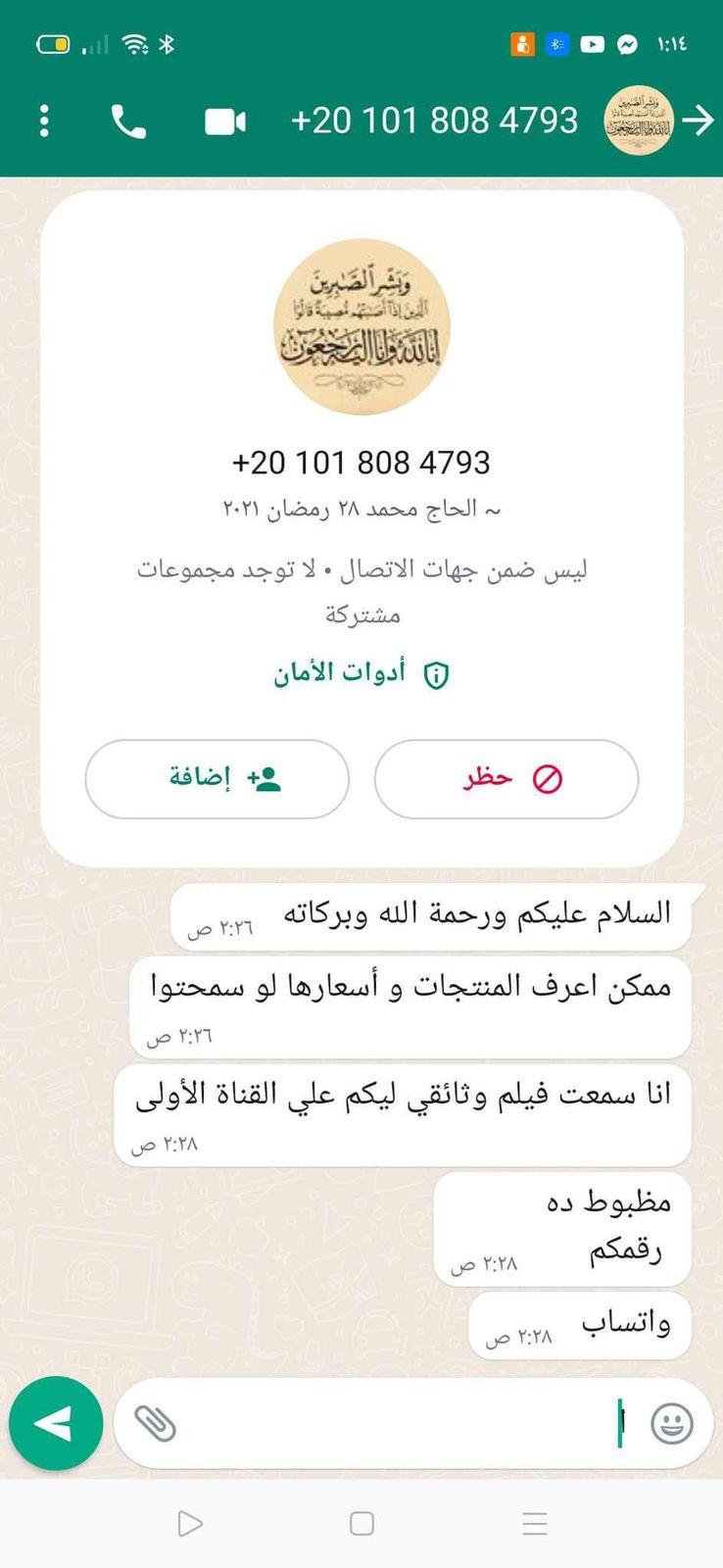Start a video call with this contact
The width and height of the screenshot is (723, 1568).
coord(225,121)
